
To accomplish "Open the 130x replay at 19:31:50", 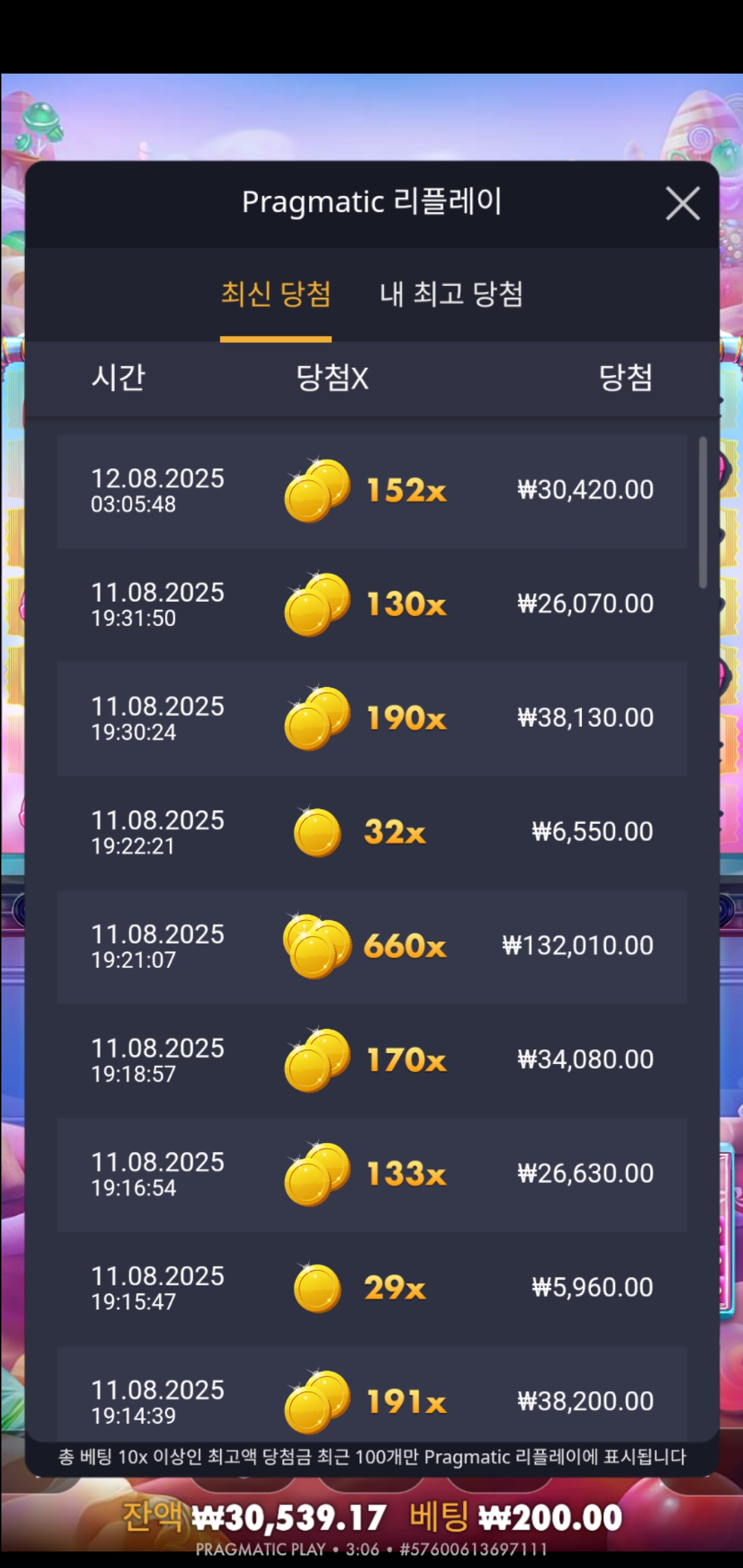I will (x=371, y=605).
